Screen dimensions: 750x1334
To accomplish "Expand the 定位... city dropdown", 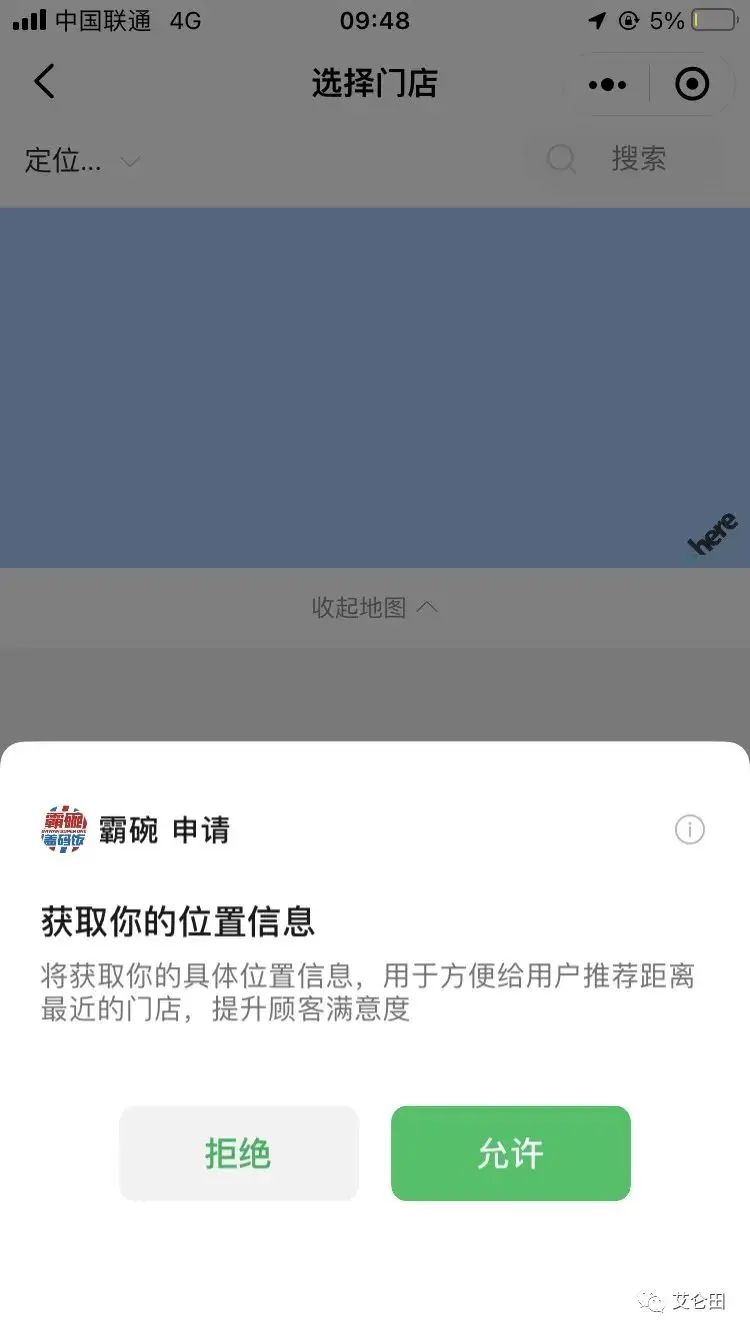I will (x=82, y=160).
